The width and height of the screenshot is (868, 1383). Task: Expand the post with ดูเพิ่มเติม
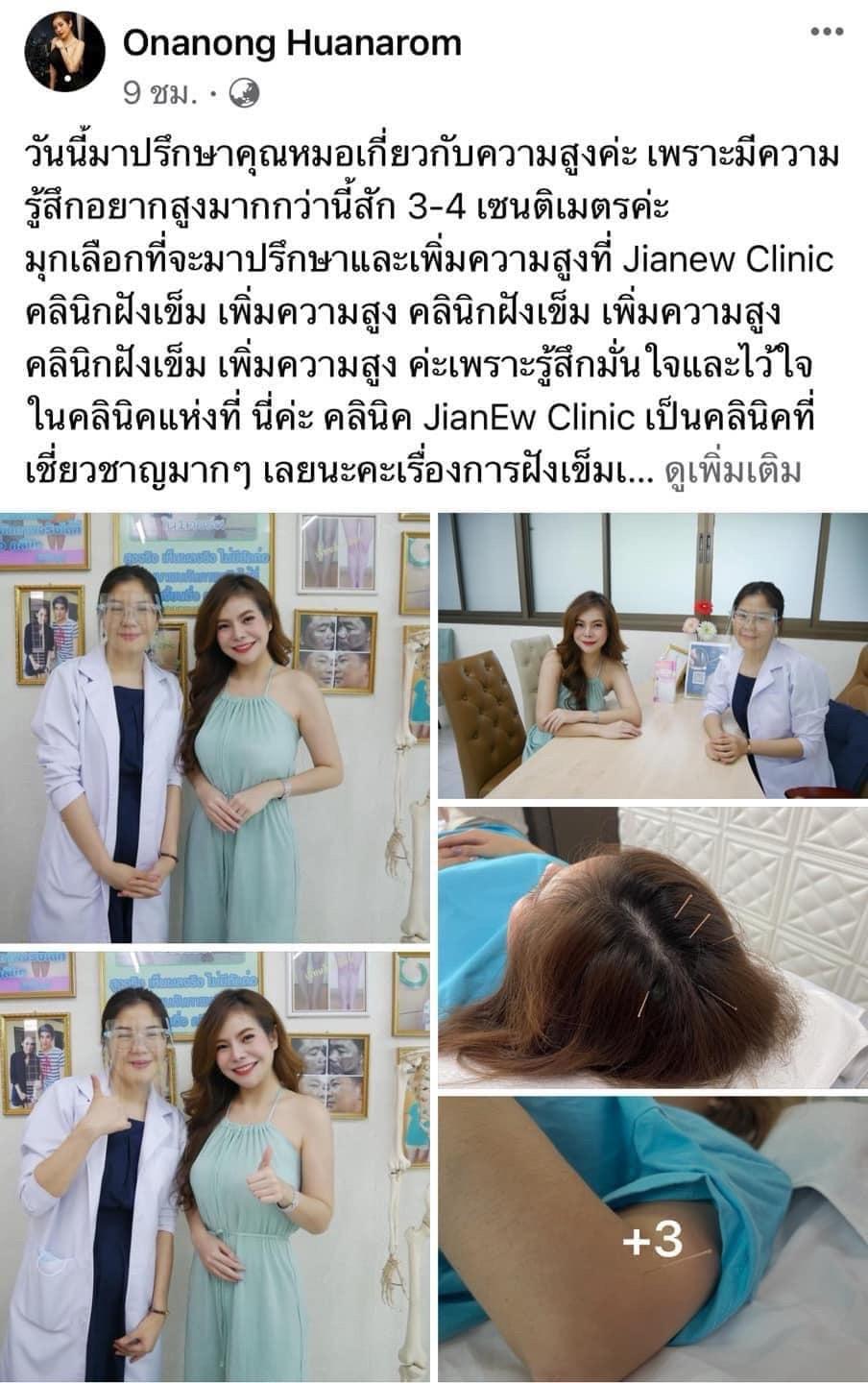(732, 473)
